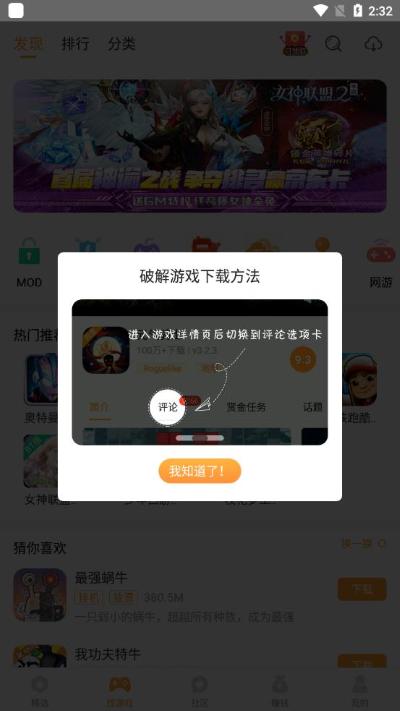
Task: Dismiss the dialog with 我知道了!
Action: click(200, 471)
